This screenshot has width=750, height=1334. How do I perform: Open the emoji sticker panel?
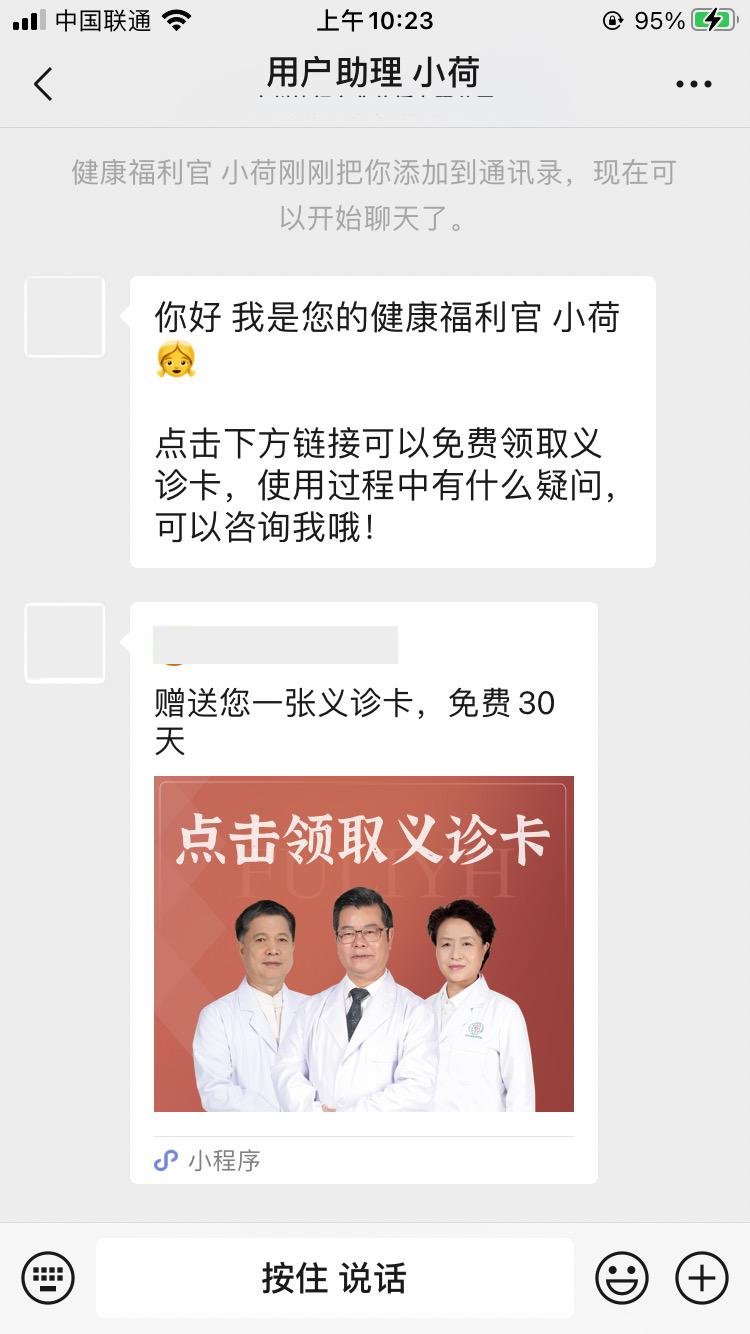[x=621, y=1277]
